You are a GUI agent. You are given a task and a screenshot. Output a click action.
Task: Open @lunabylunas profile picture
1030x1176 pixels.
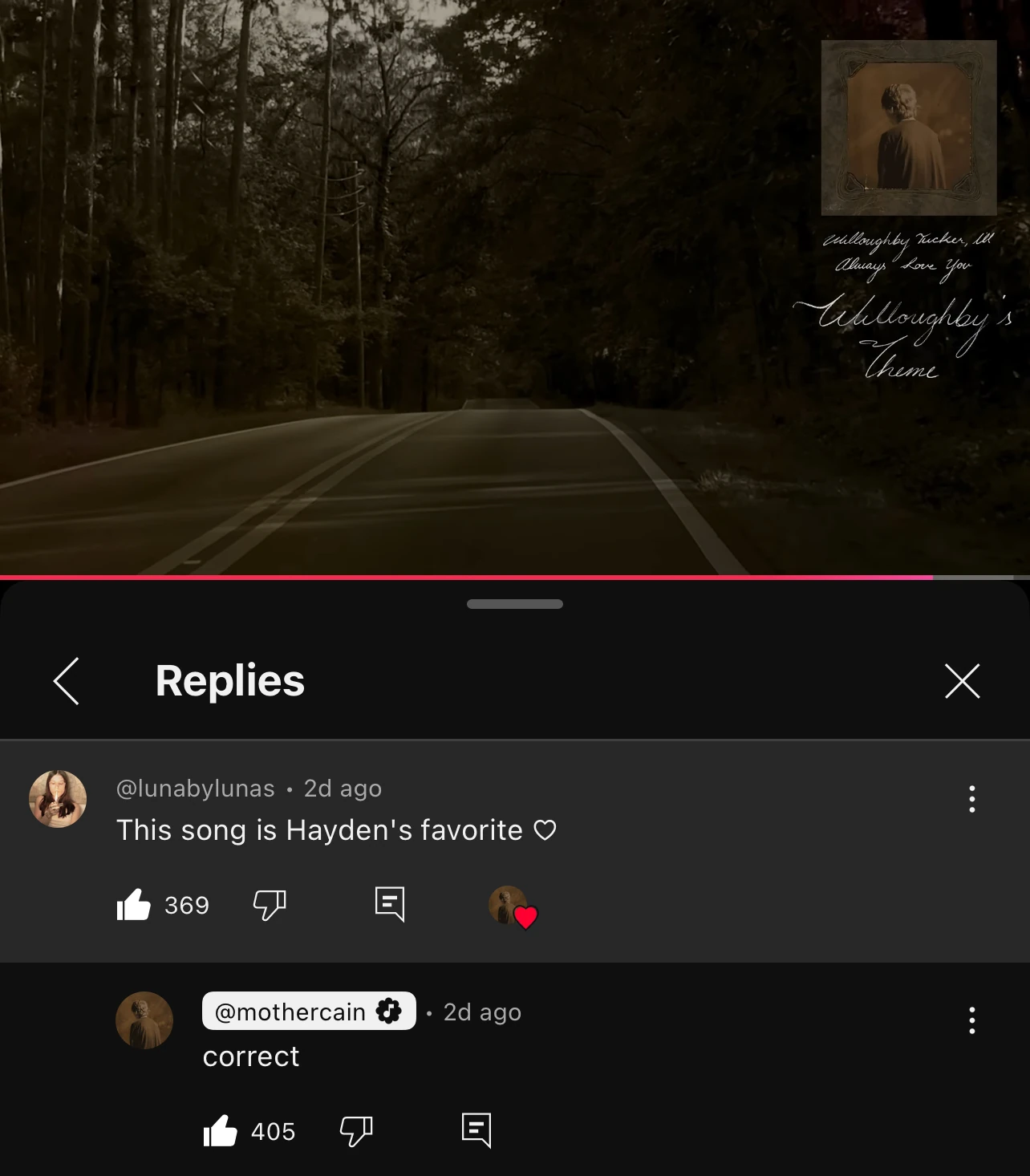pyautogui.click(x=58, y=799)
